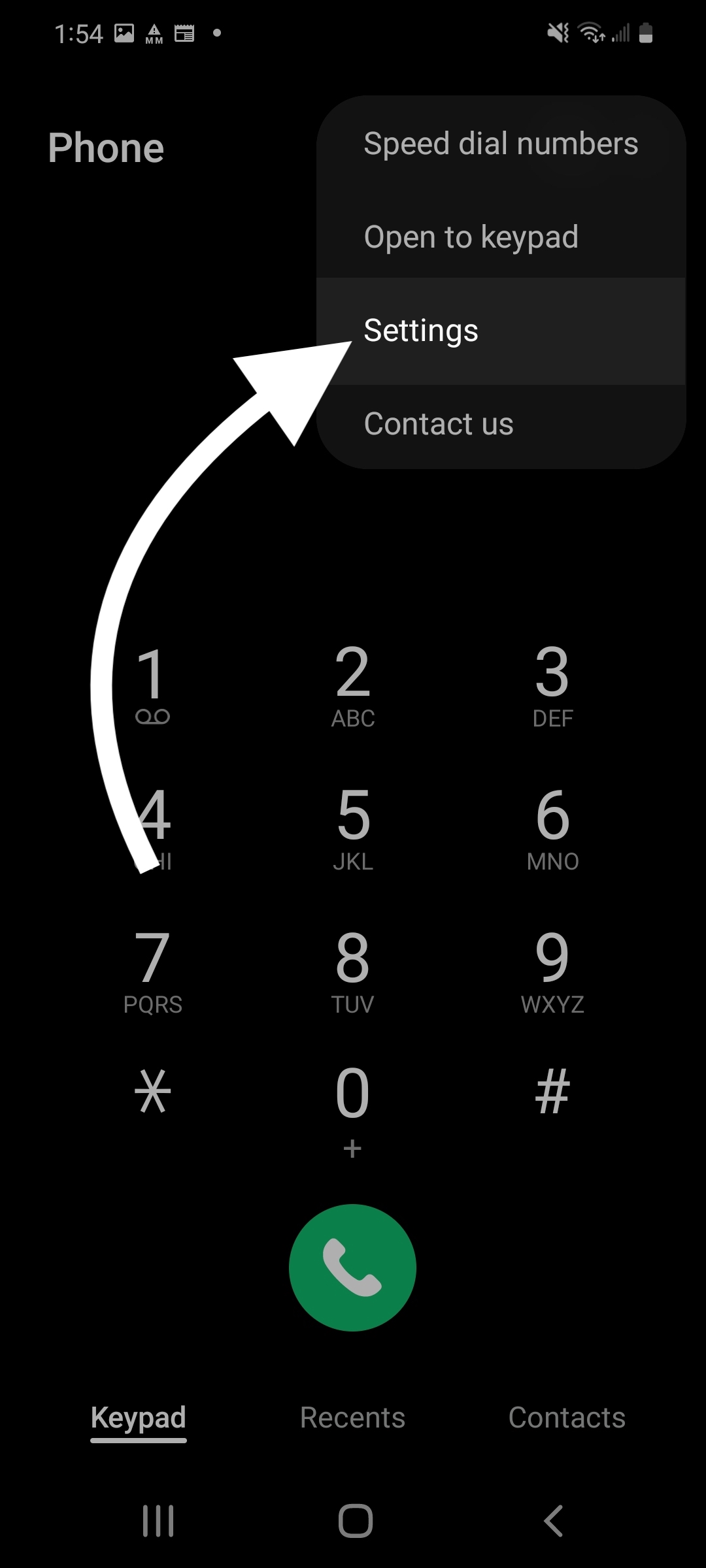The height and width of the screenshot is (1568, 706).
Task: Tap the 0 plus key
Action: pos(353,1107)
